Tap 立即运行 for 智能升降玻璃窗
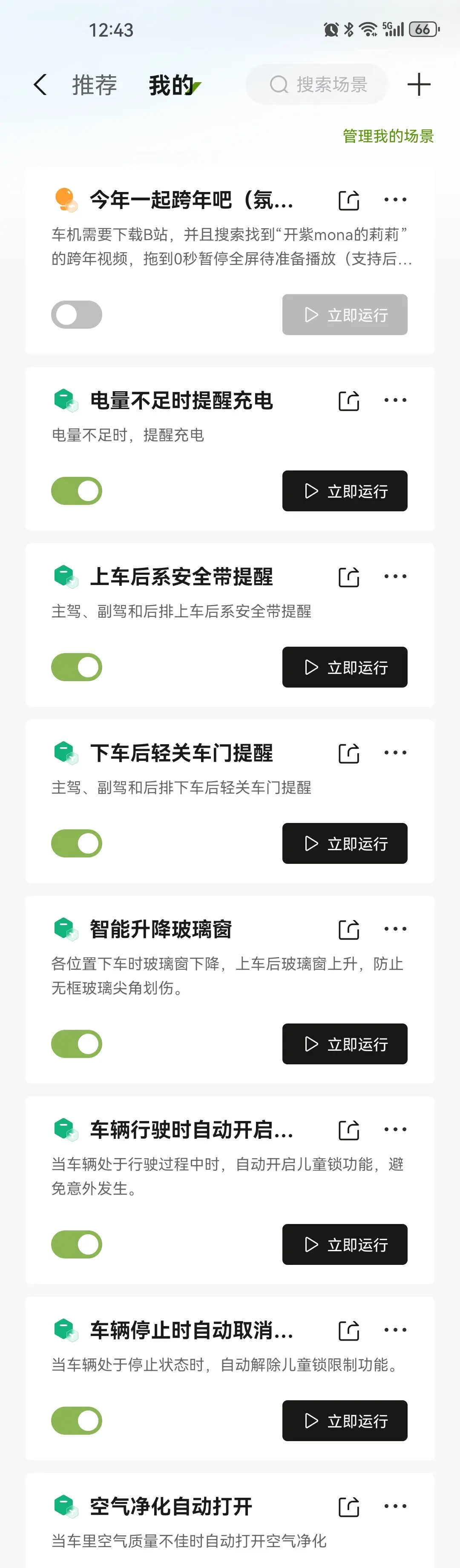460x1568 pixels. (344, 1044)
